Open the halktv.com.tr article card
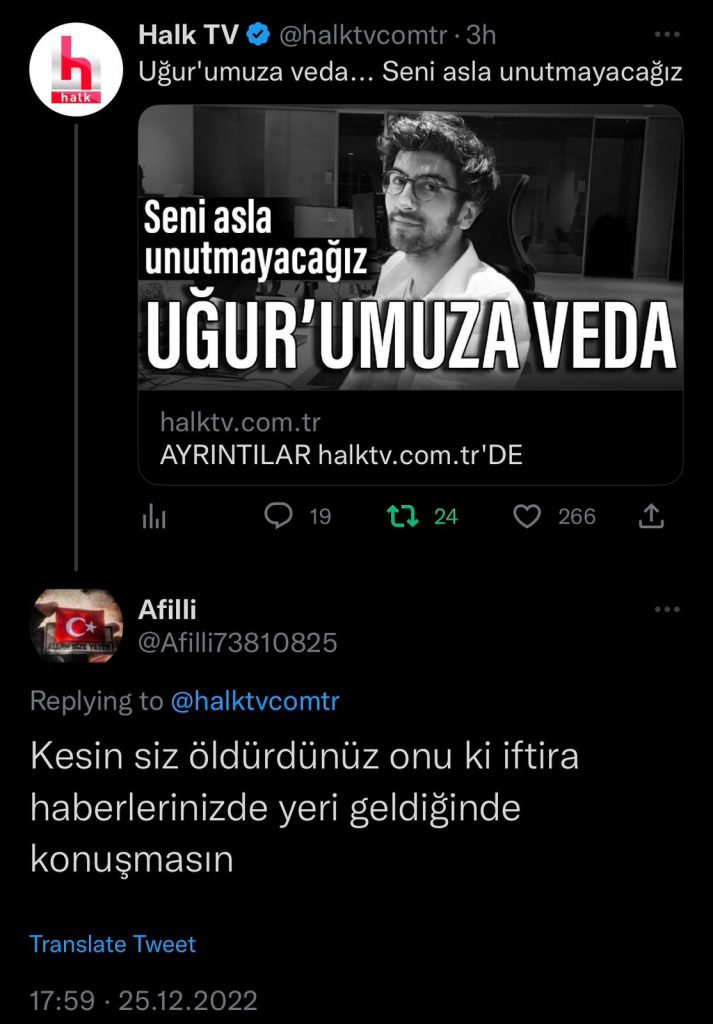This screenshot has width=713, height=1024. pos(410,295)
